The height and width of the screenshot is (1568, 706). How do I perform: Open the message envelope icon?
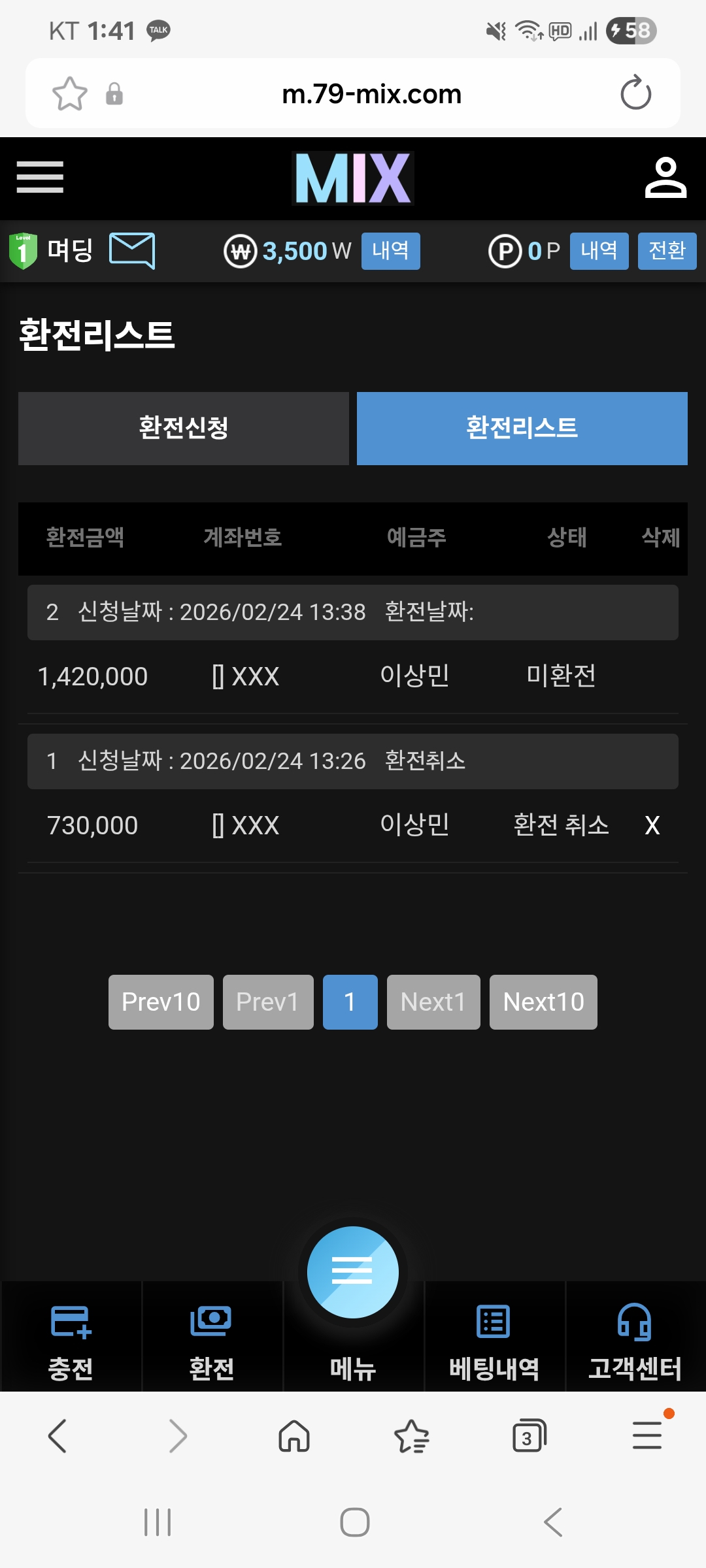(x=132, y=250)
